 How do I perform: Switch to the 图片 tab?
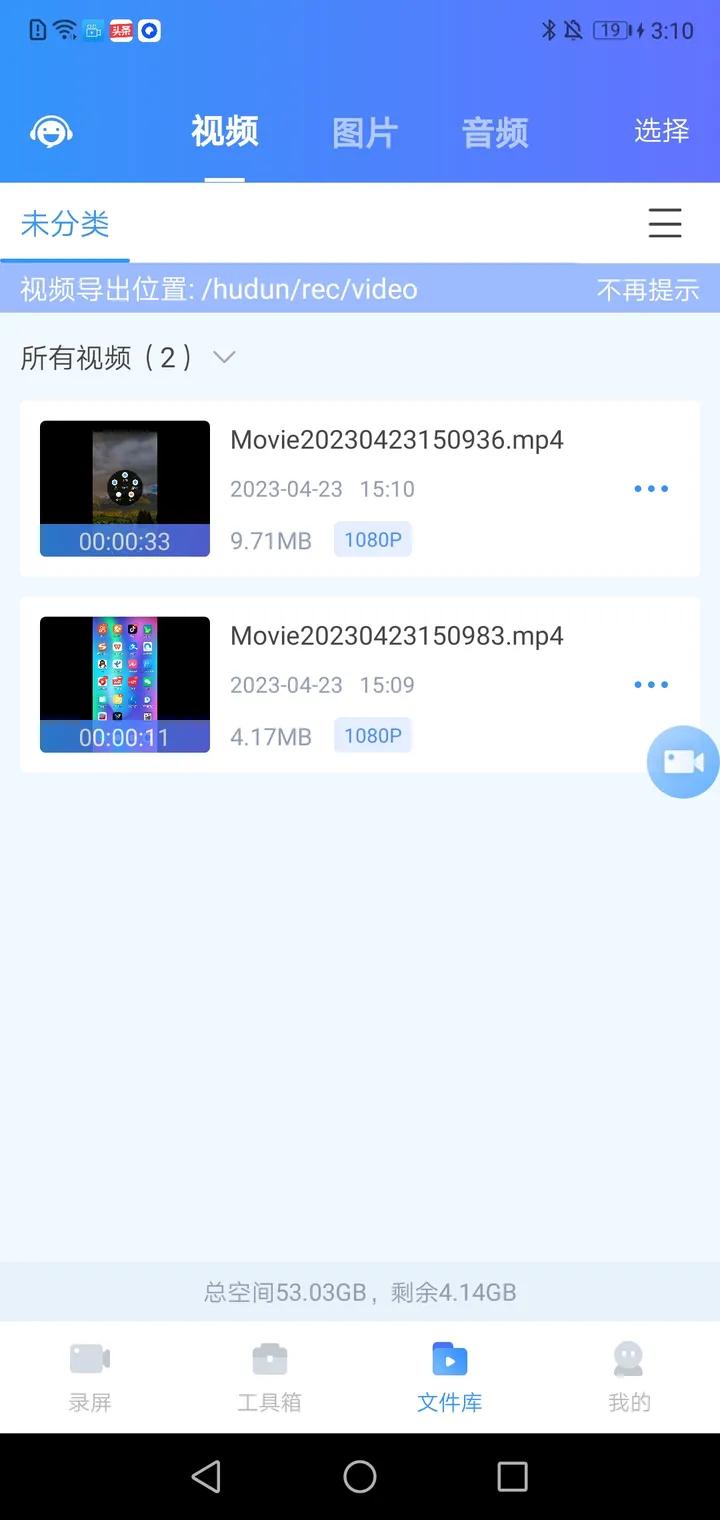click(x=365, y=133)
